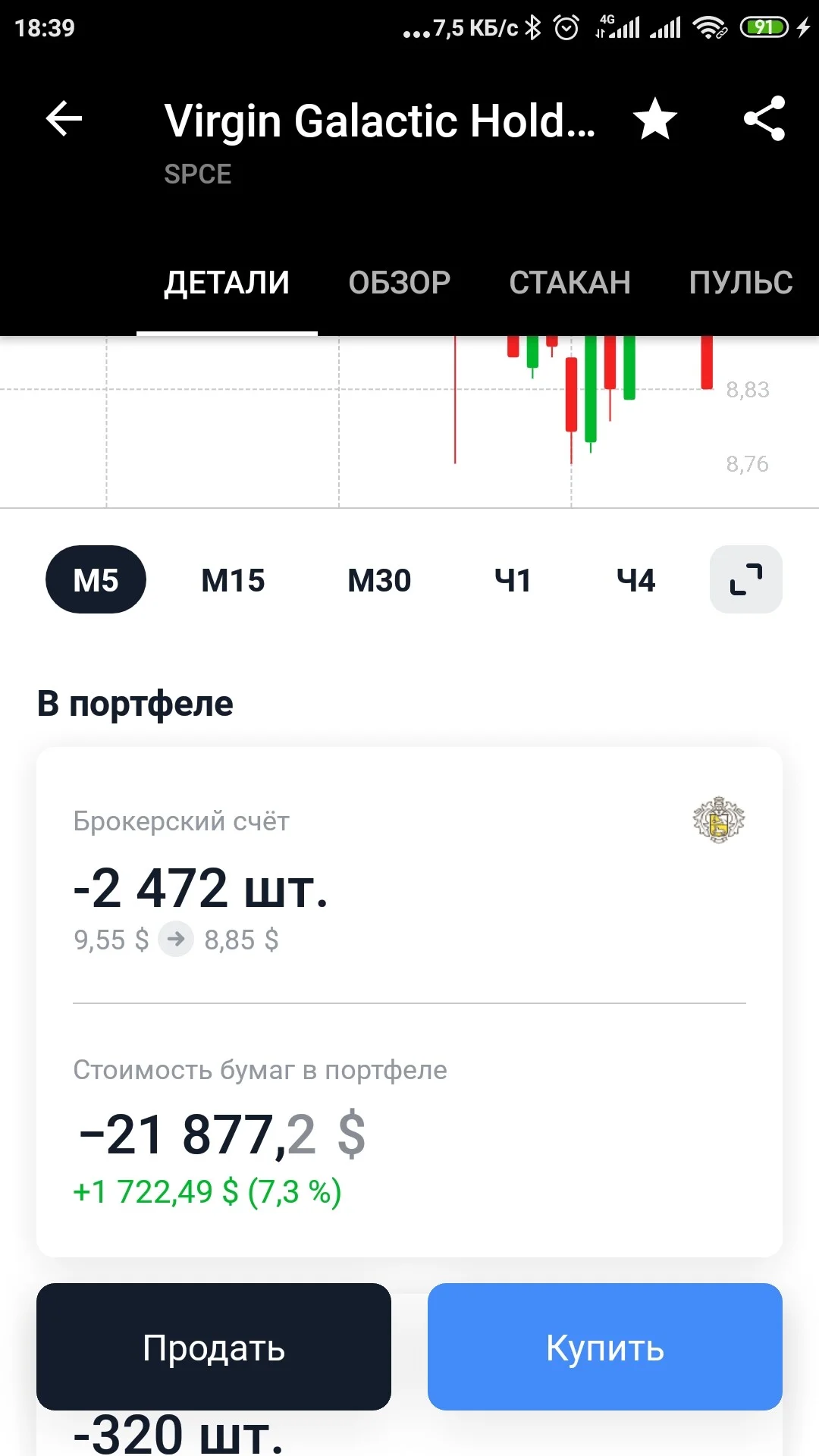Set chart interval to Ч4
Screen dimensions: 819x1456
(635, 581)
